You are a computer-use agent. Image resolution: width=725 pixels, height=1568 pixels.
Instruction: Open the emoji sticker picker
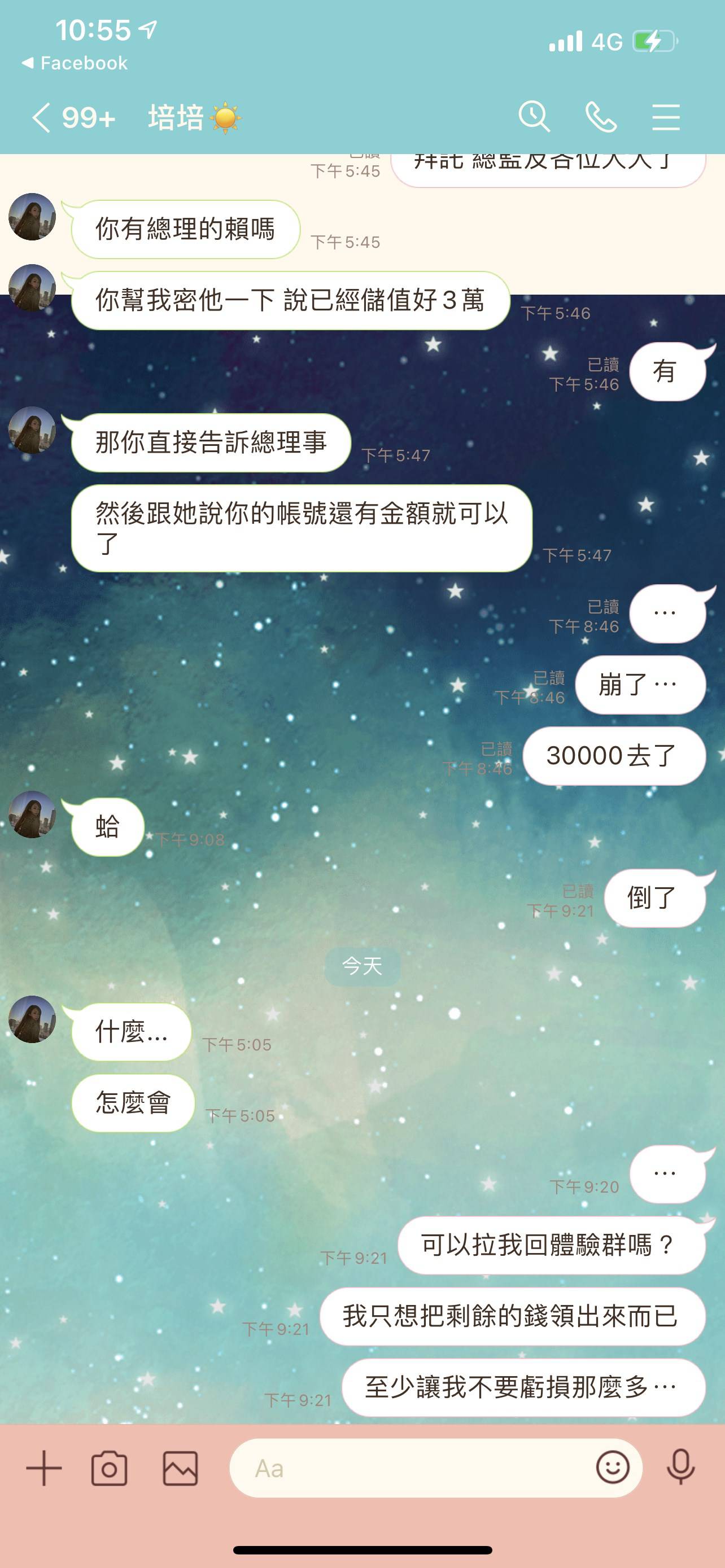point(613,1467)
